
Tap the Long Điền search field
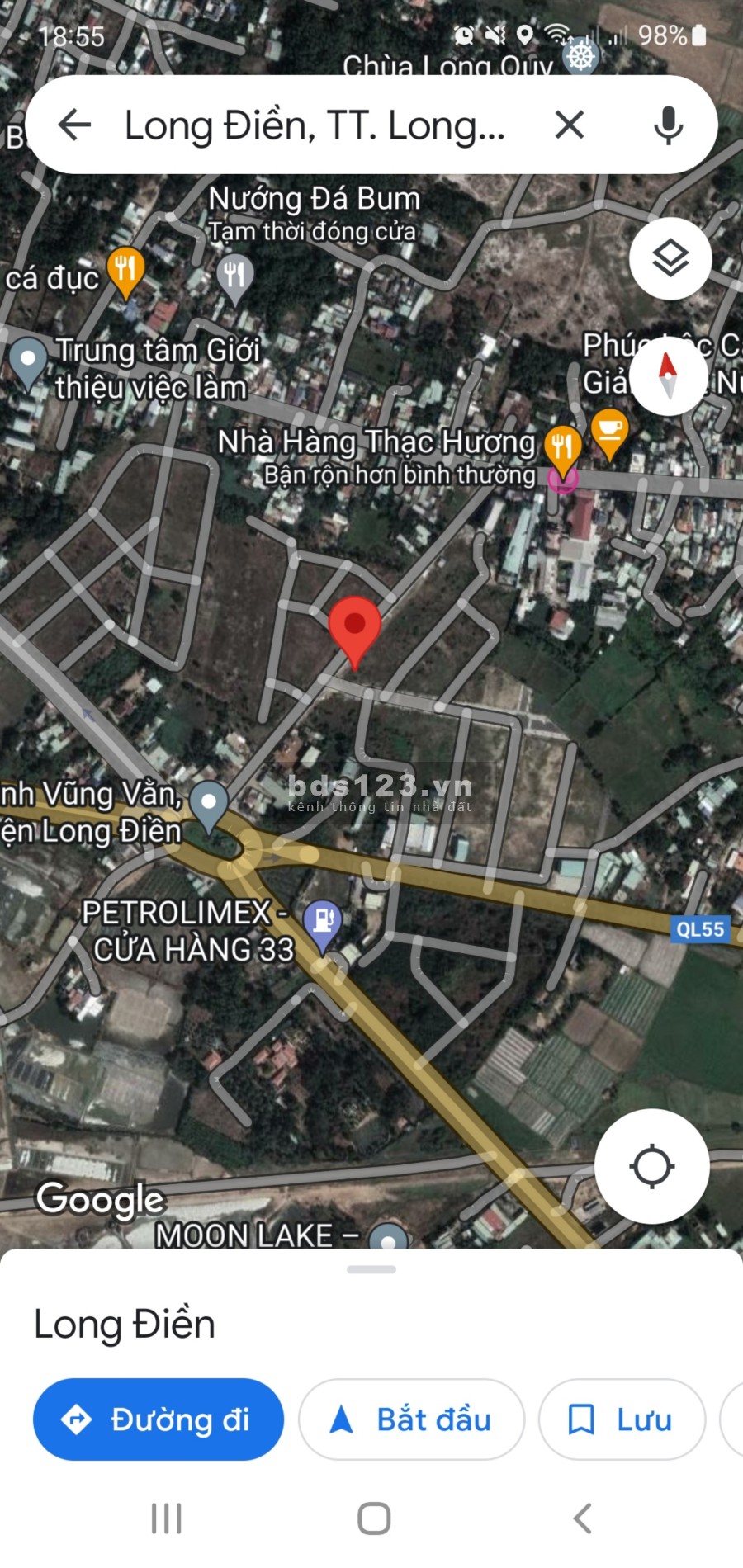(x=314, y=125)
